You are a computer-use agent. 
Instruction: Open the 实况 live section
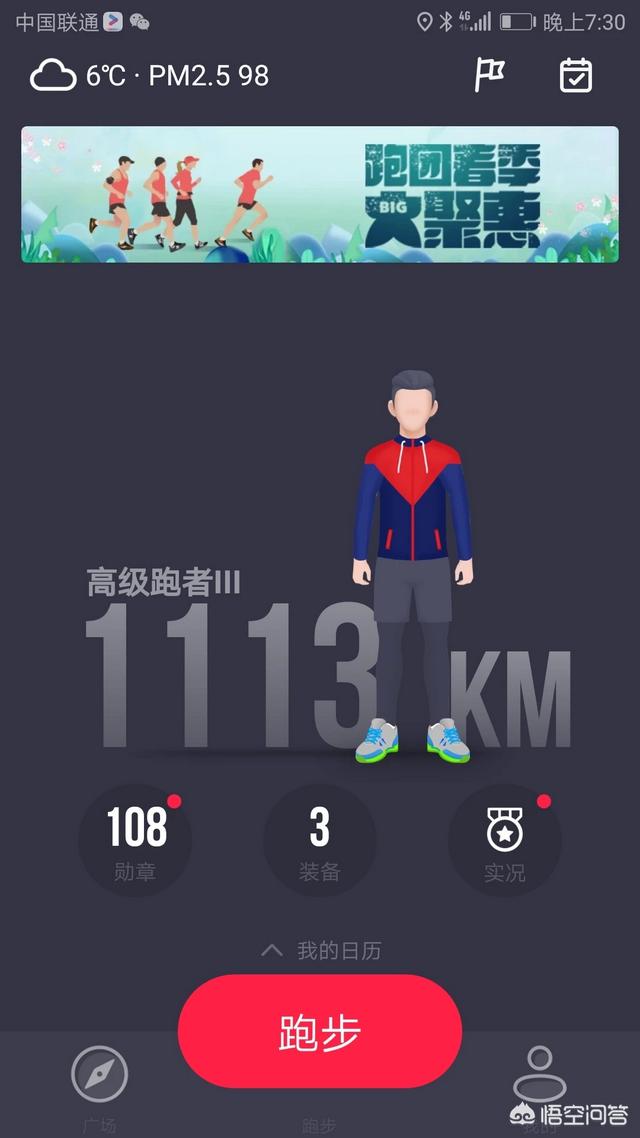tap(504, 840)
